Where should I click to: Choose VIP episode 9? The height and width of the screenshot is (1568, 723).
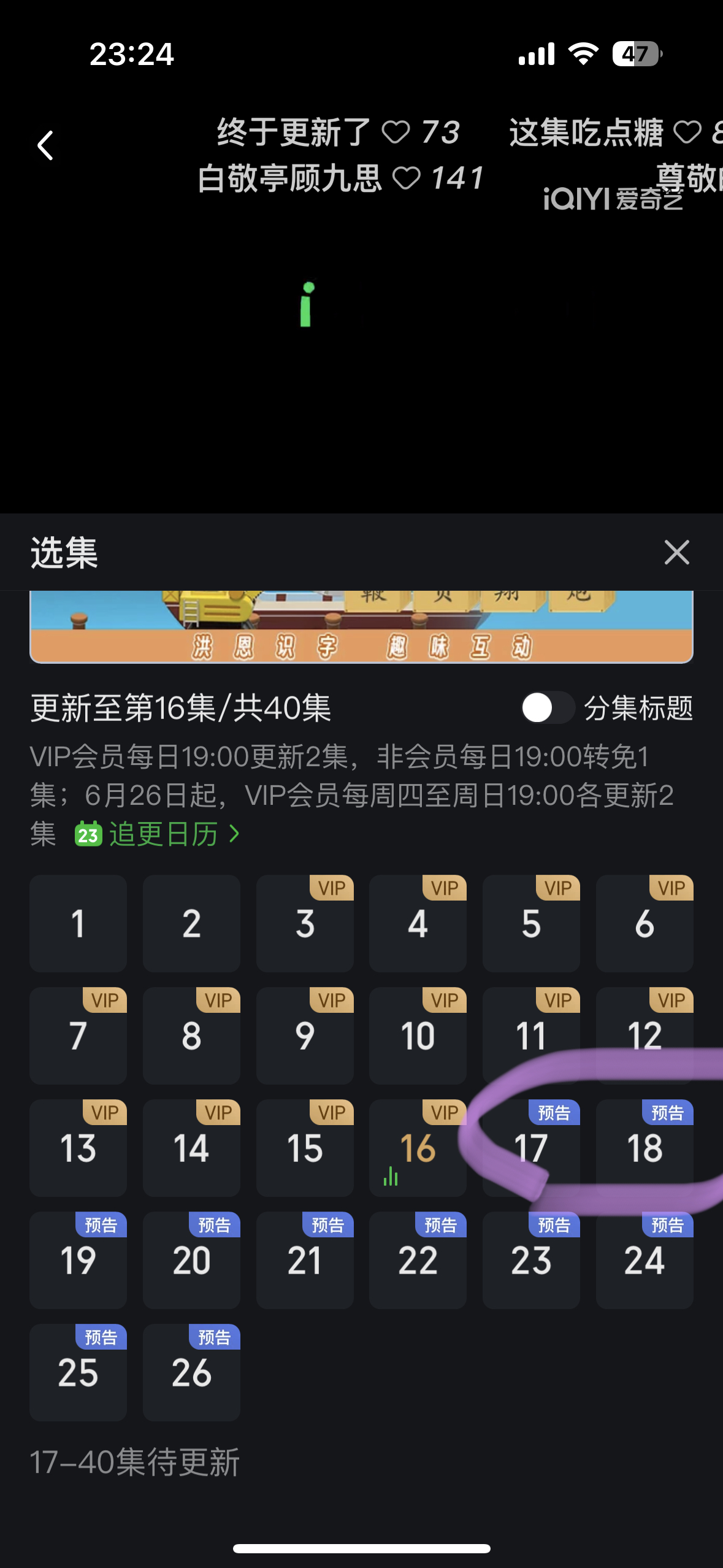[305, 1036]
